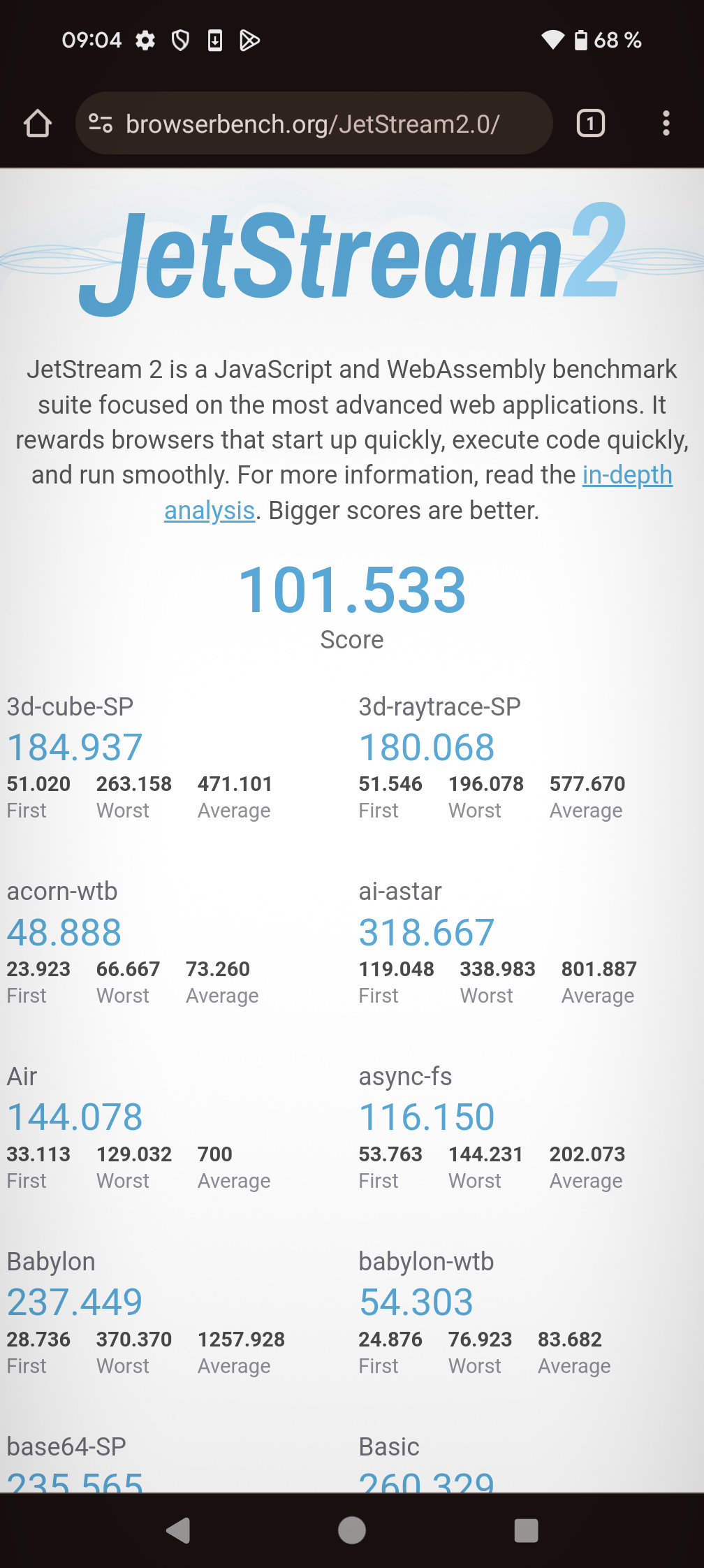Show recent apps from the navigation bar
This screenshot has width=704, height=1568.
[526, 1530]
